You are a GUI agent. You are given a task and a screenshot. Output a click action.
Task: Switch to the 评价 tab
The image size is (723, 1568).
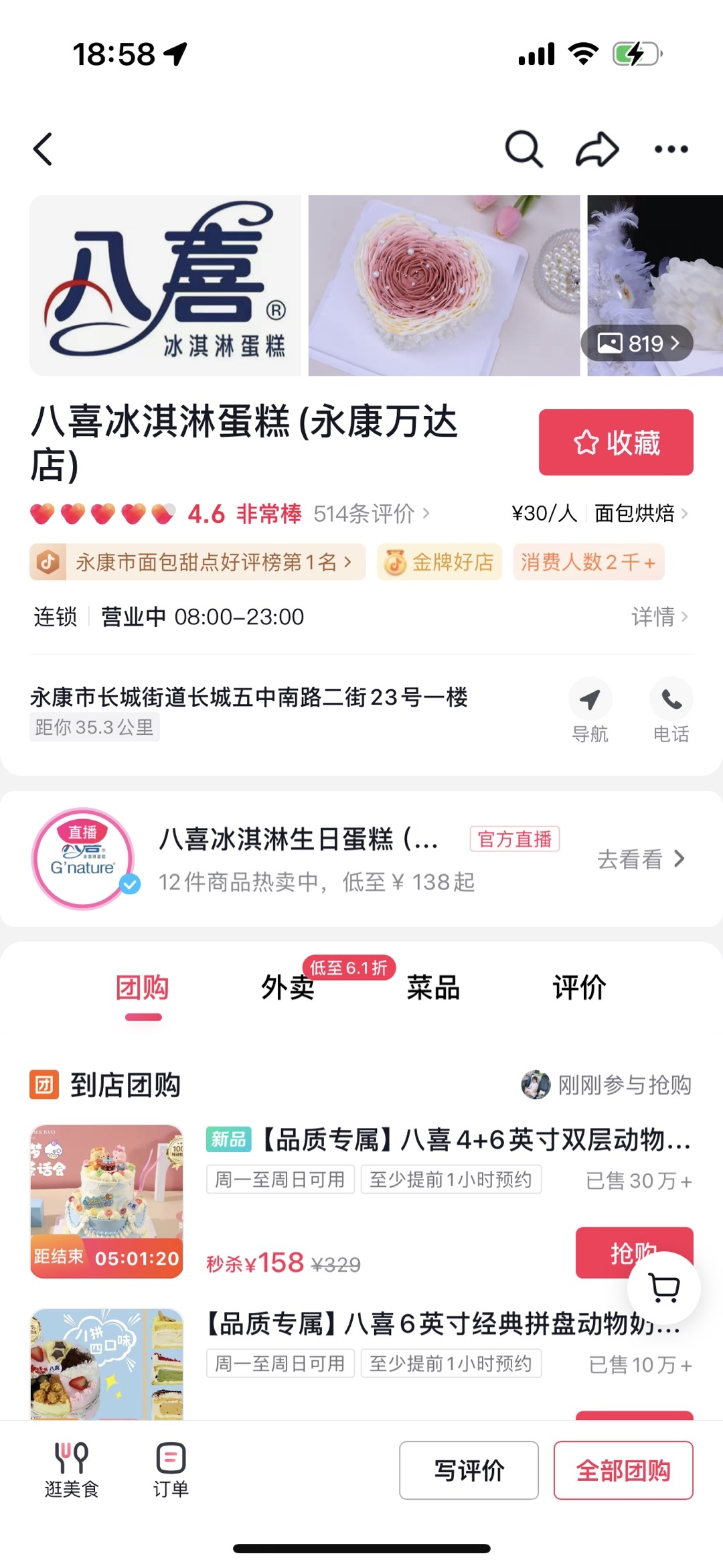click(579, 988)
